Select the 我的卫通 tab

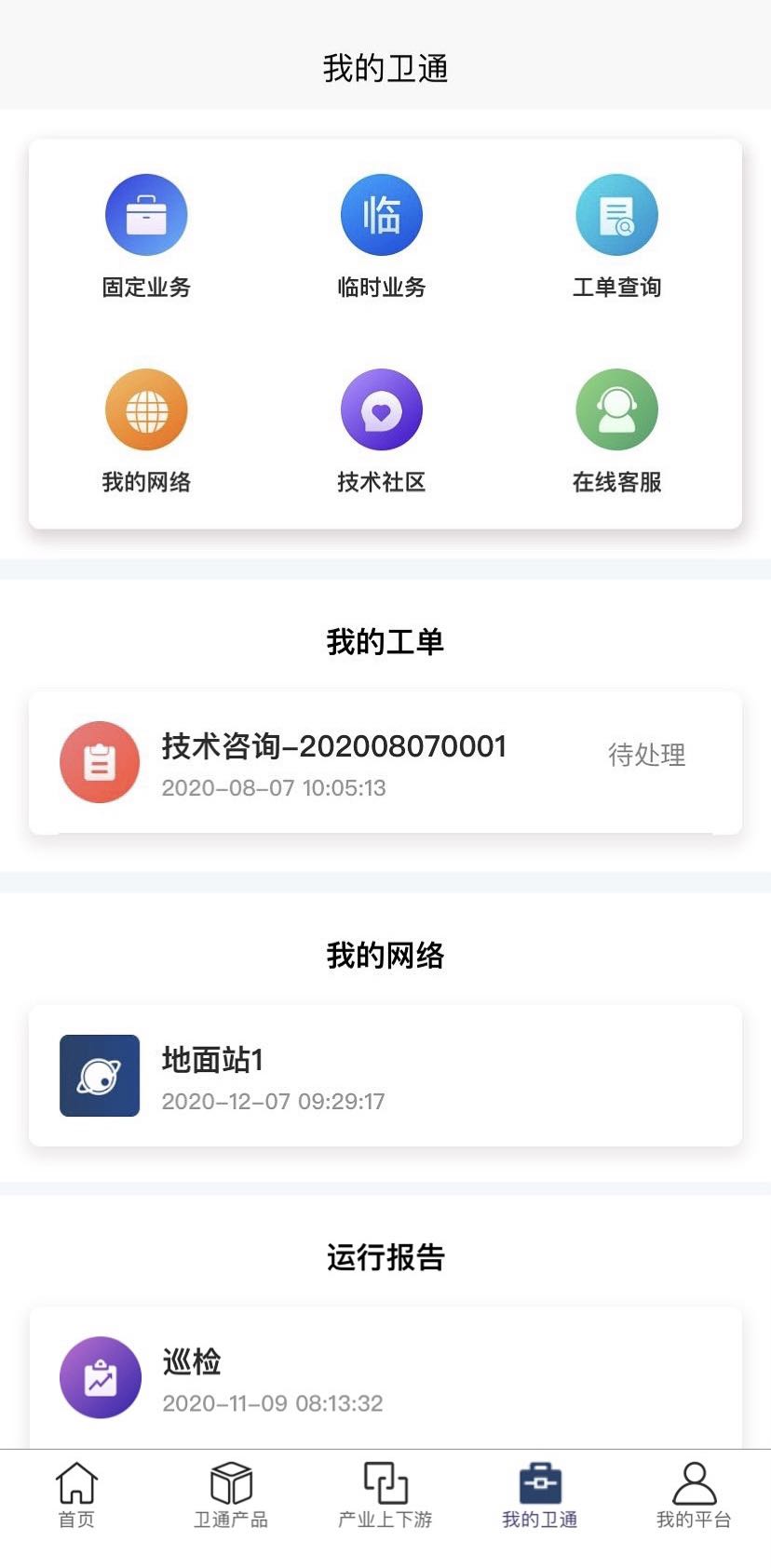(x=540, y=1495)
